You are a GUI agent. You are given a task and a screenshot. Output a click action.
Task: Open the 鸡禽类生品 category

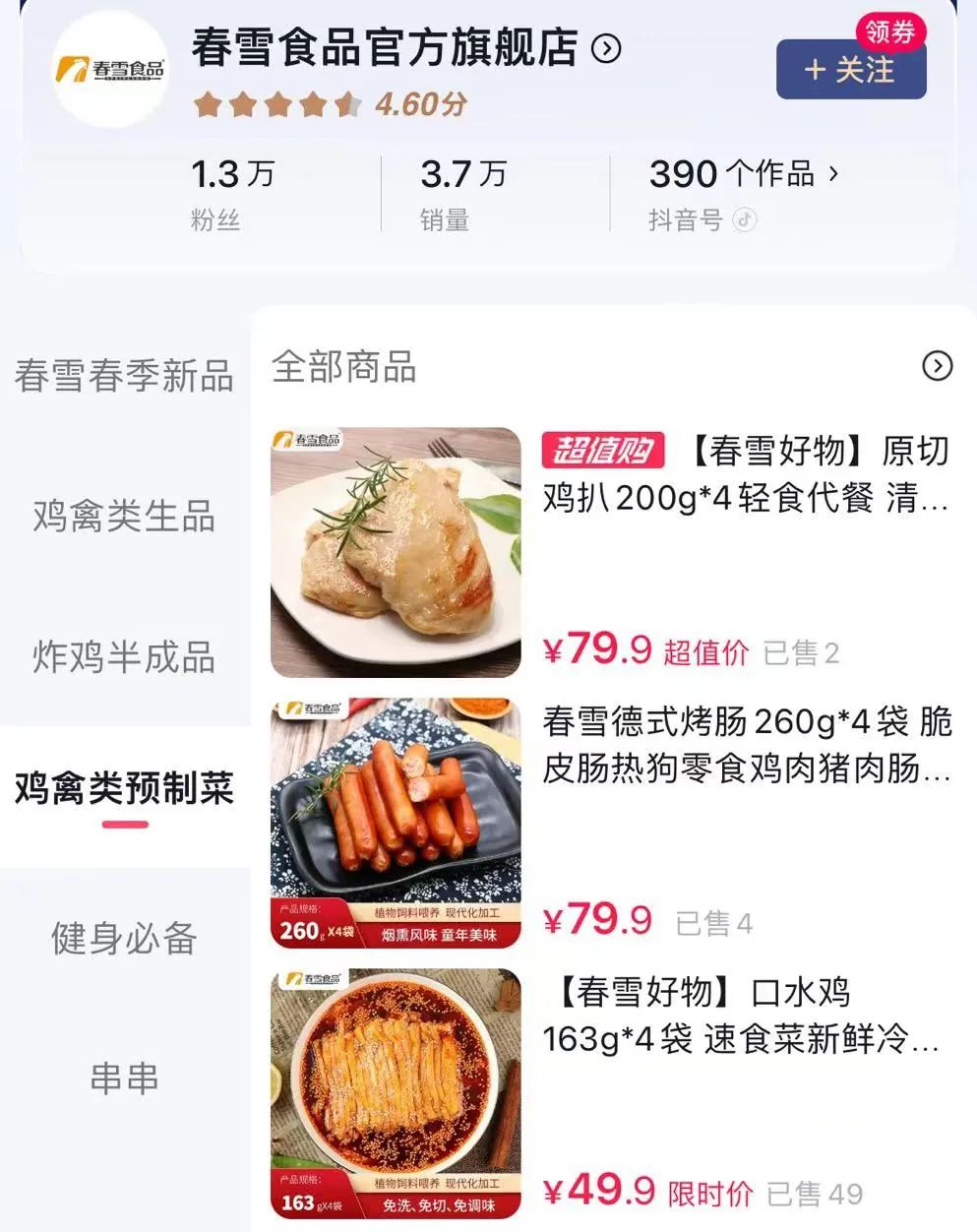point(125,519)
